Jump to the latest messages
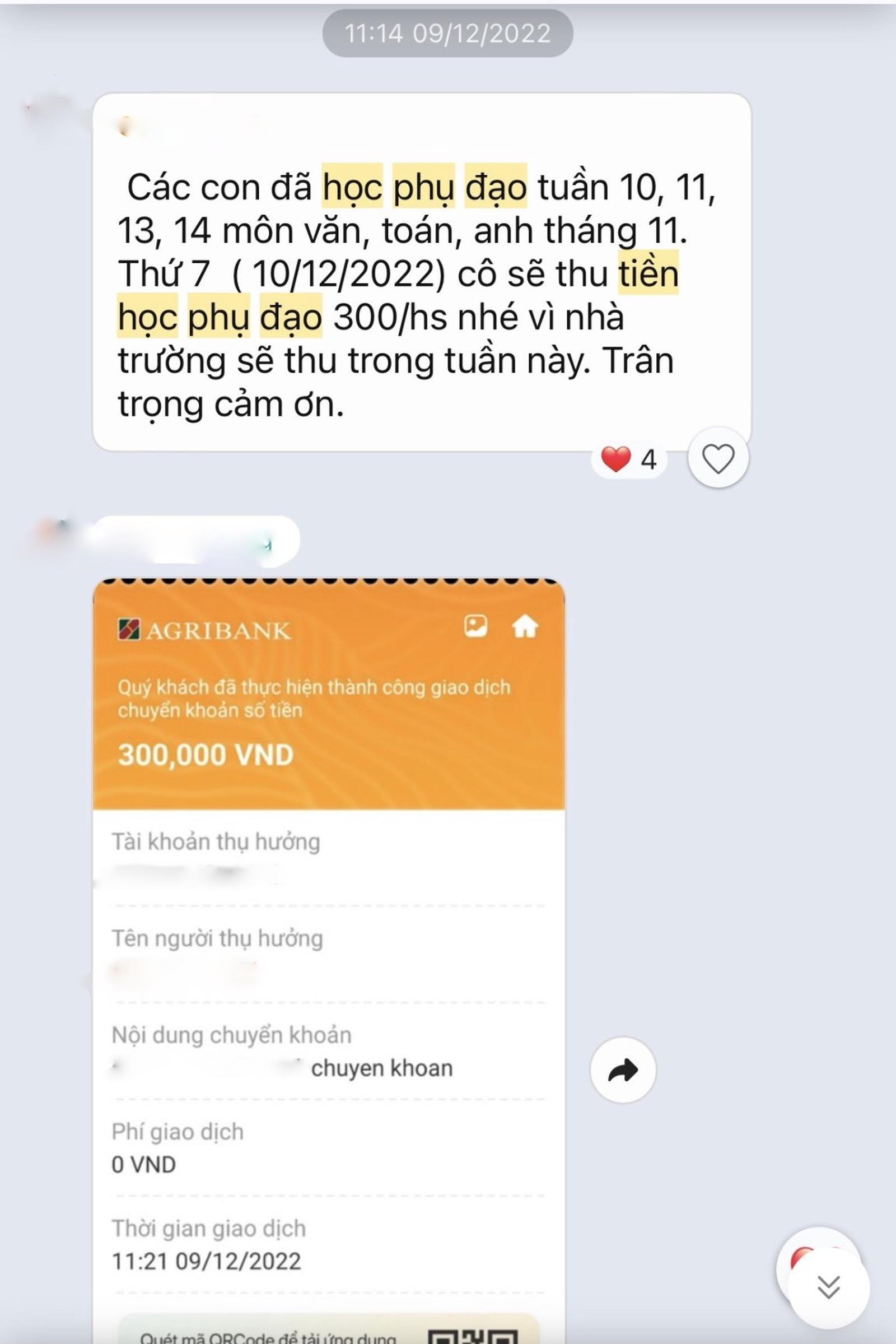The image size is (896, 1344). pyautogui.click(x=828, y=1288)
